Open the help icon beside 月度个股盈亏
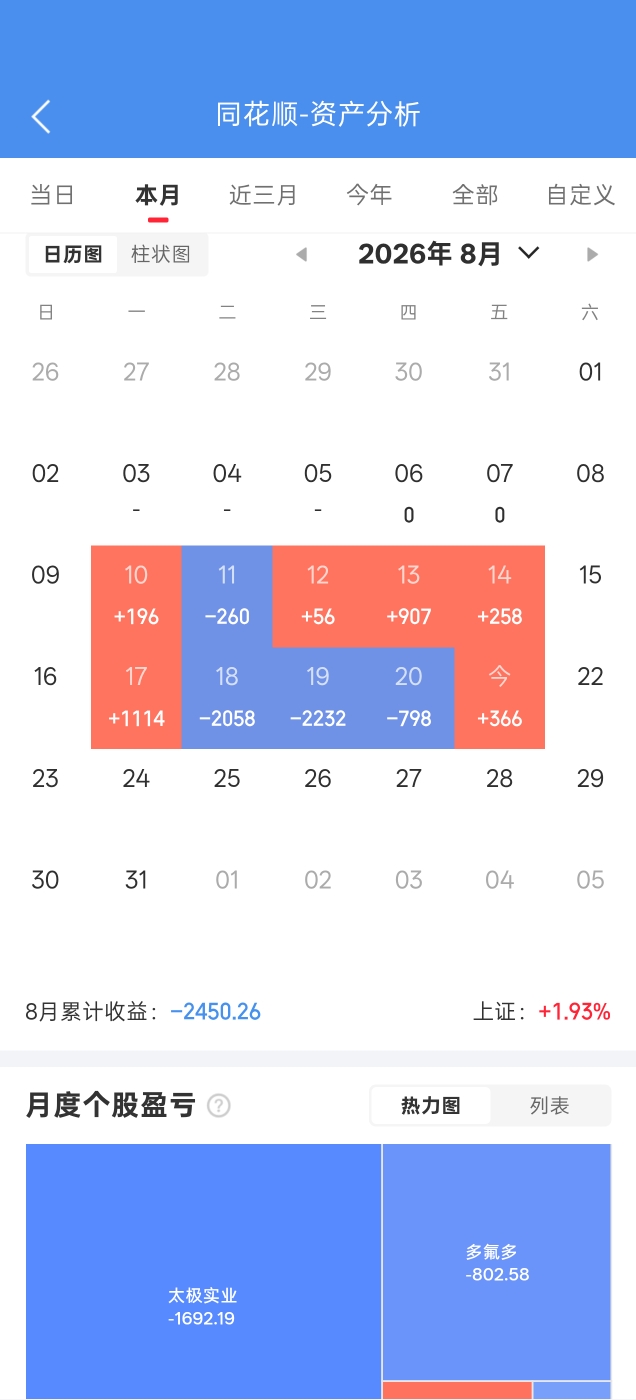 219,1106
